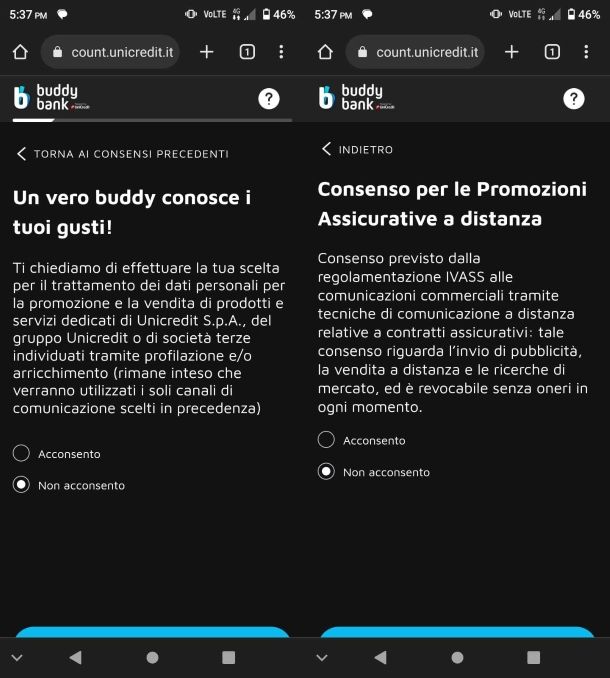The height and width of the screenshot is (678, 610).
Task: Open the help question mark on the Indietro screen
Action: tap(573, 98)
